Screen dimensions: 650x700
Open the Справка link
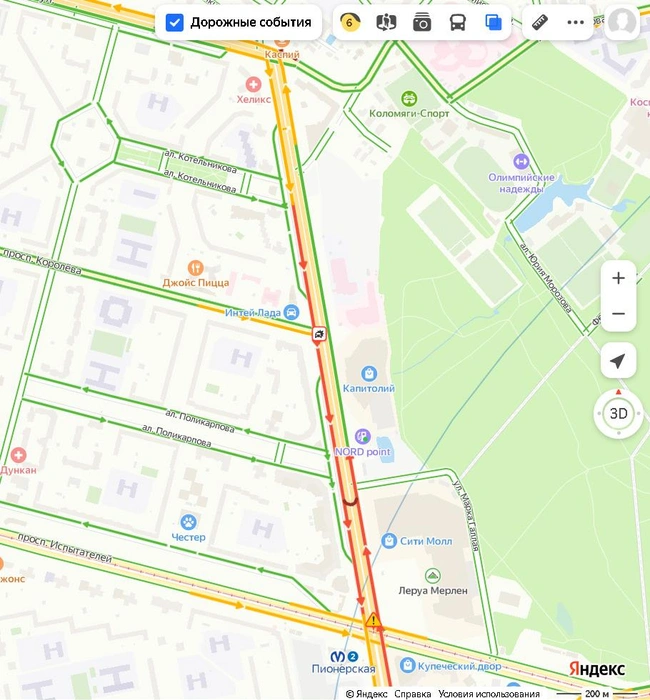pos(412,694)
